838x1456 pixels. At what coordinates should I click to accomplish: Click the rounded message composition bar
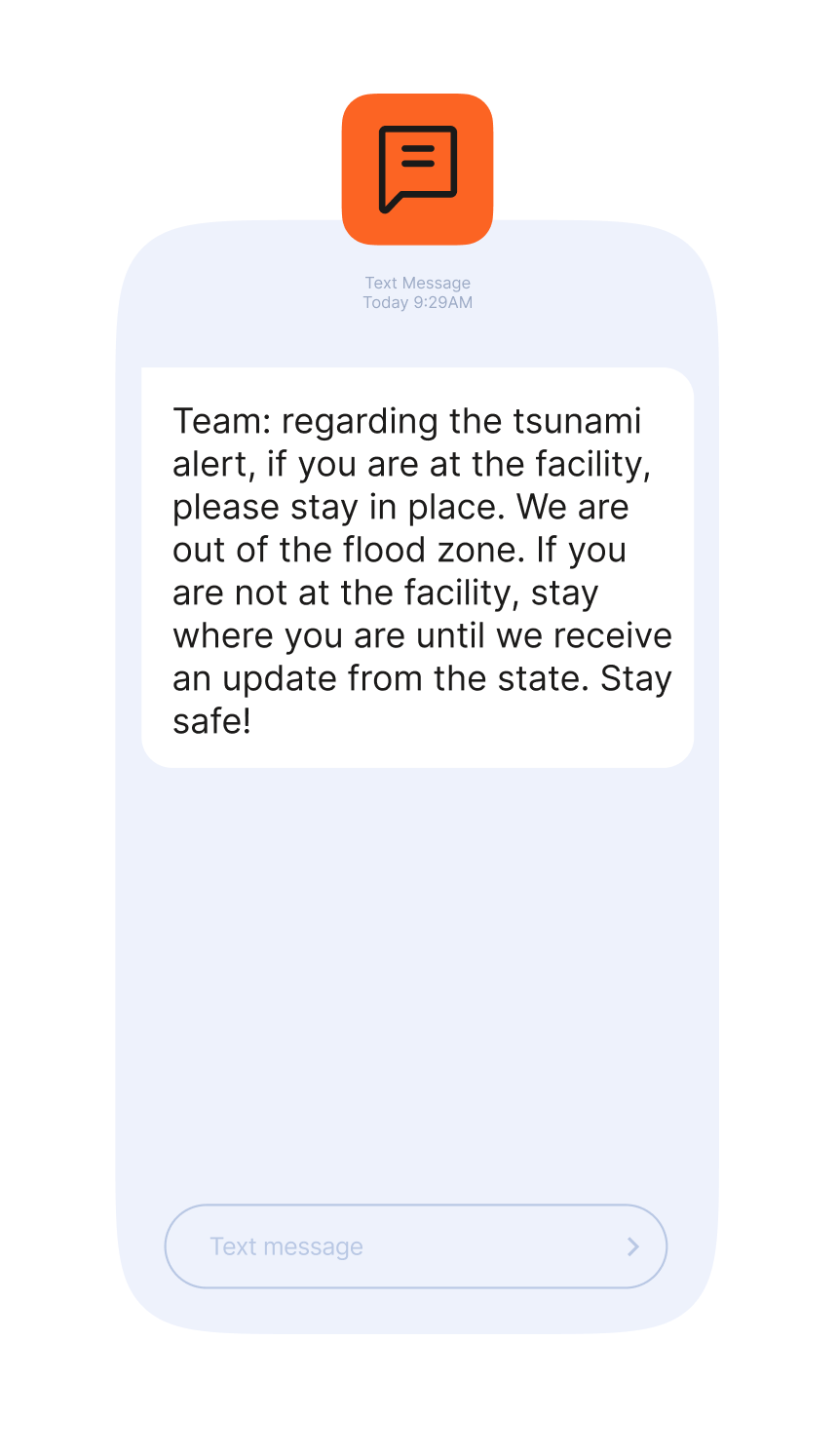click(417, 1245)
